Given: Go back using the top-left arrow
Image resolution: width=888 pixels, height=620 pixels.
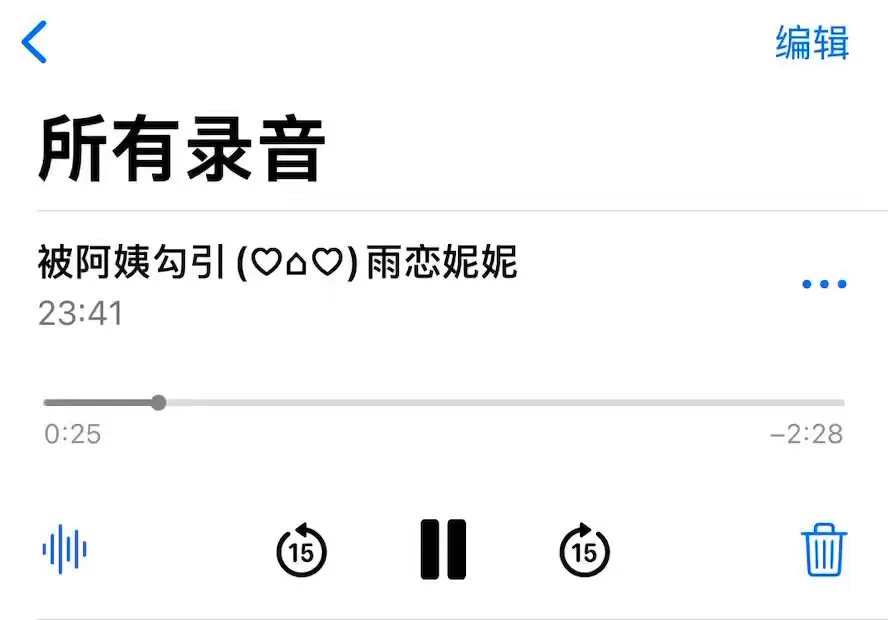Looking at the screenshot, I should (35, 42).
